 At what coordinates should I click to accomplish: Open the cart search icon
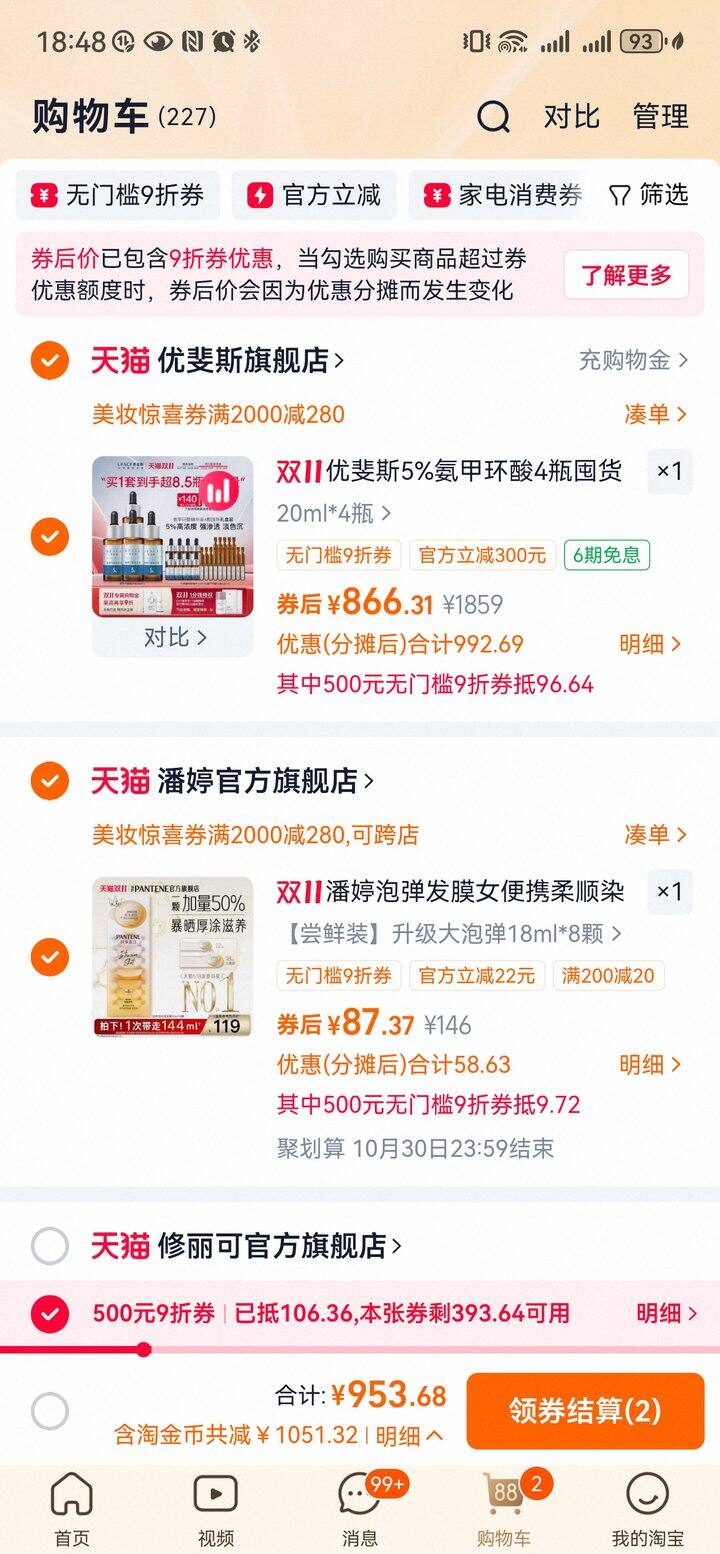click(x=493, y=117)
